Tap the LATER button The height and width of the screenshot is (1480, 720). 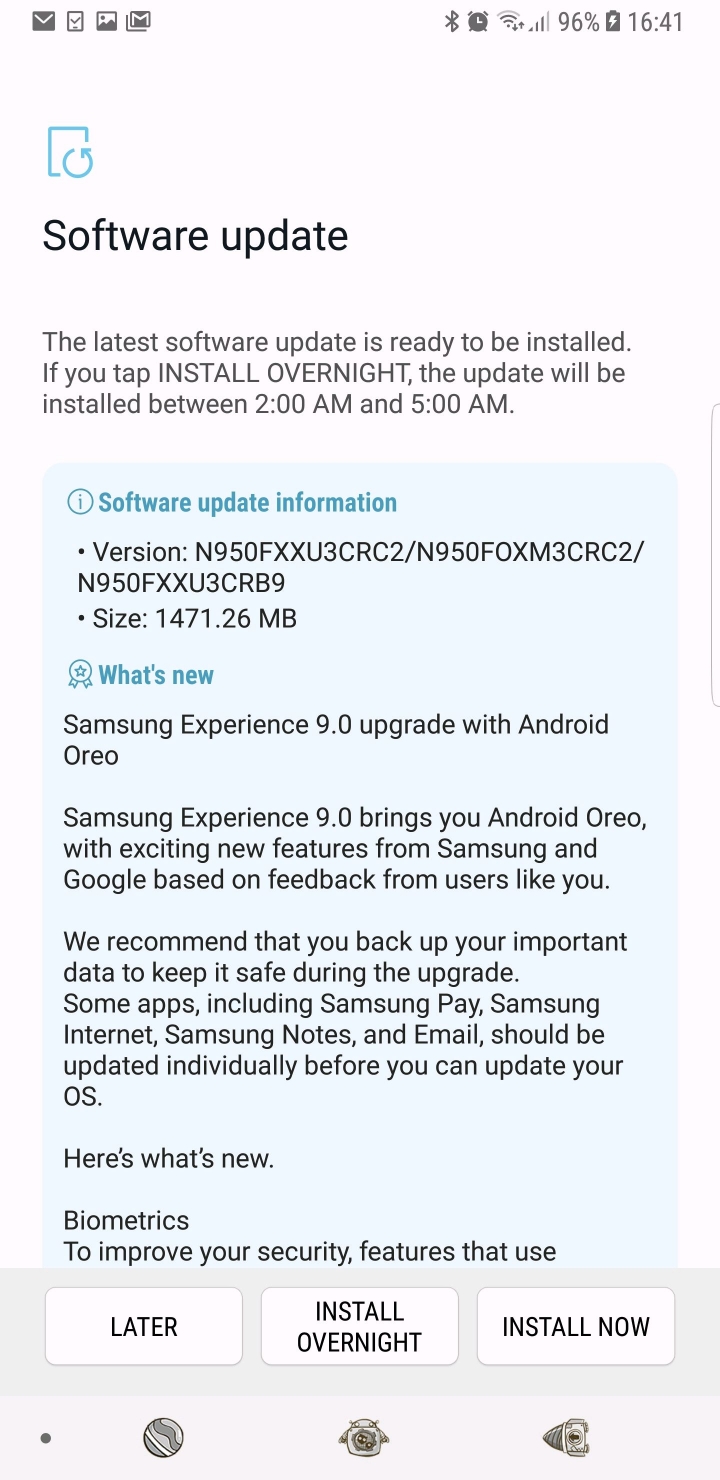(x=144, y=1326)
